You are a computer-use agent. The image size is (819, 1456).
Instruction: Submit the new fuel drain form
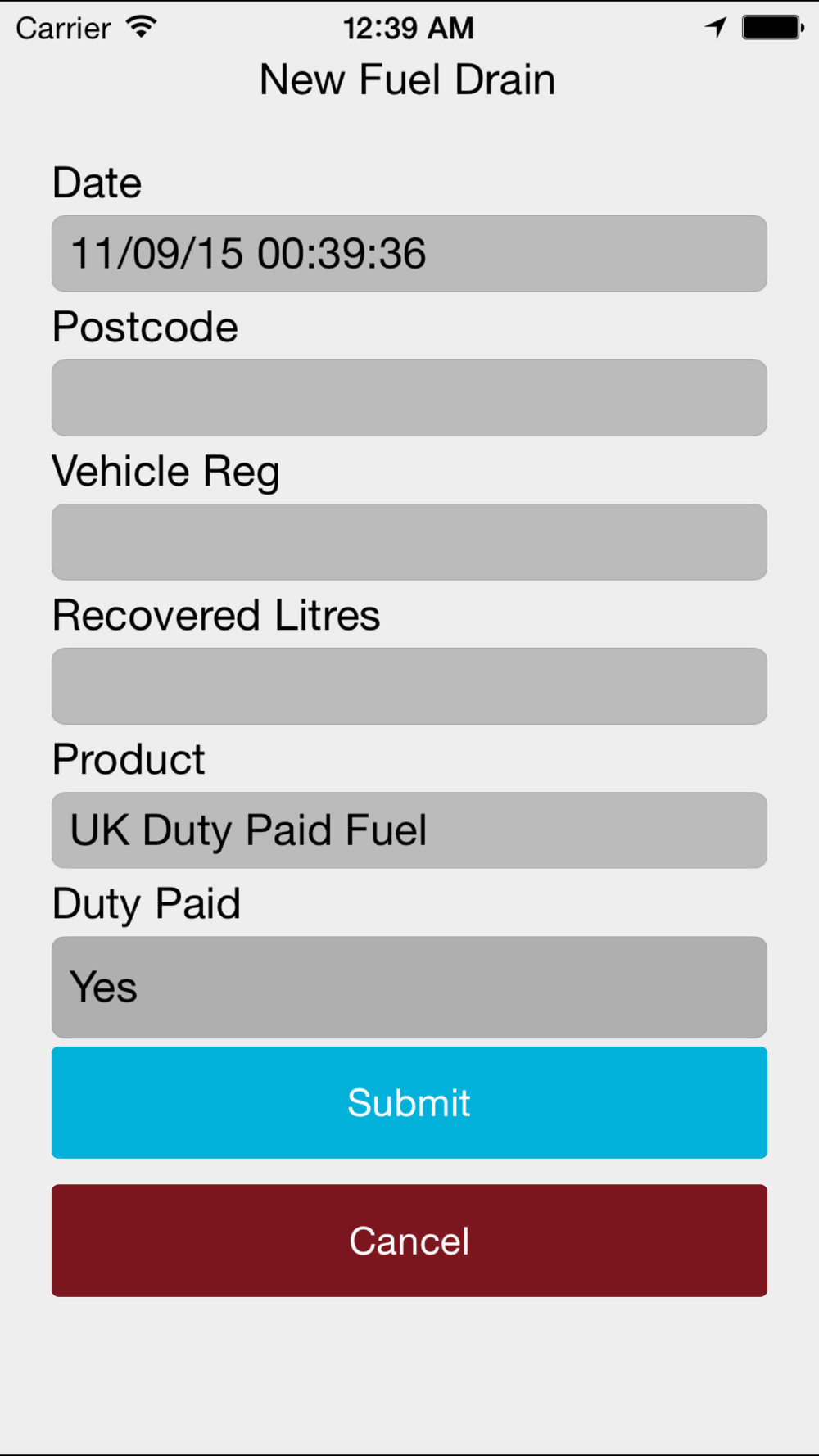click(409, 1102)
